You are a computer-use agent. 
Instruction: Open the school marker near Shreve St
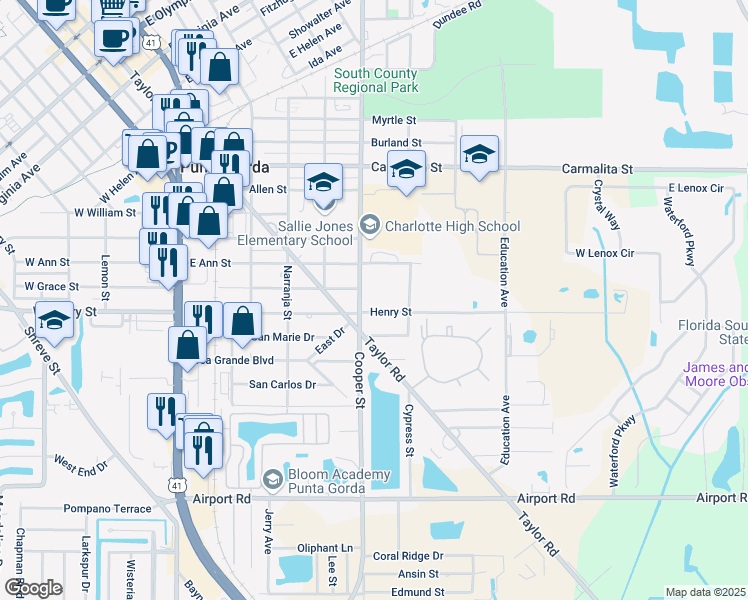coord(54,321)
